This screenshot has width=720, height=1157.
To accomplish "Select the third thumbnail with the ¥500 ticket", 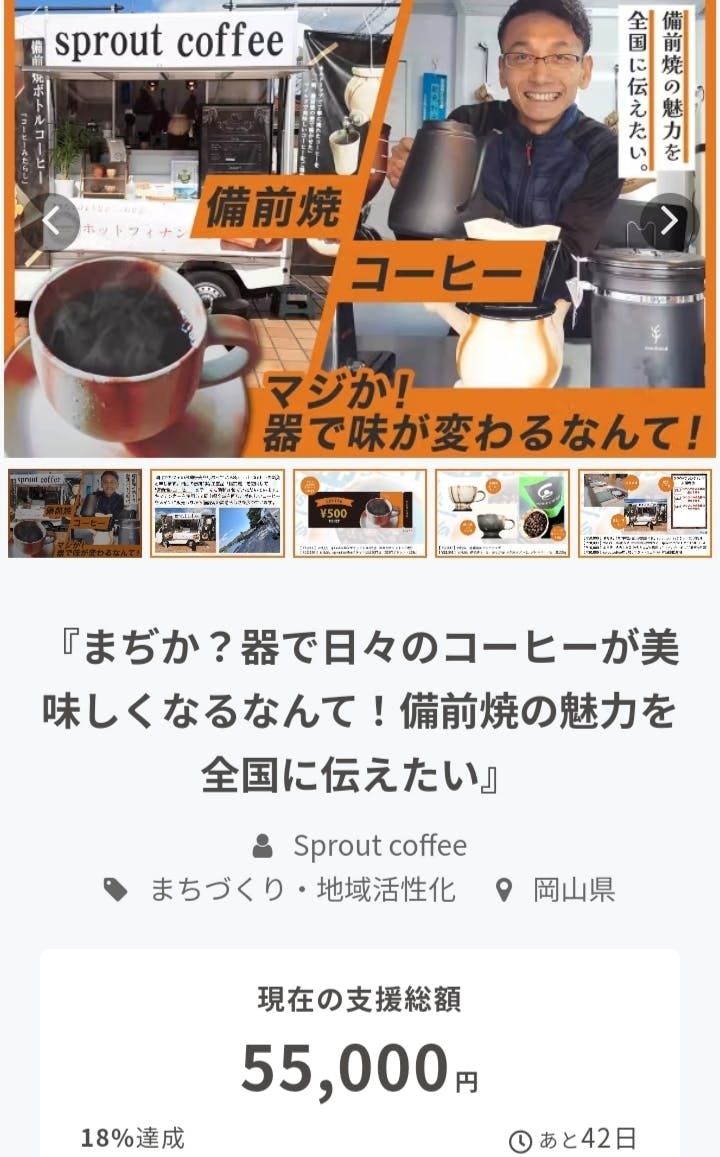I will click(x=360, y=513).
